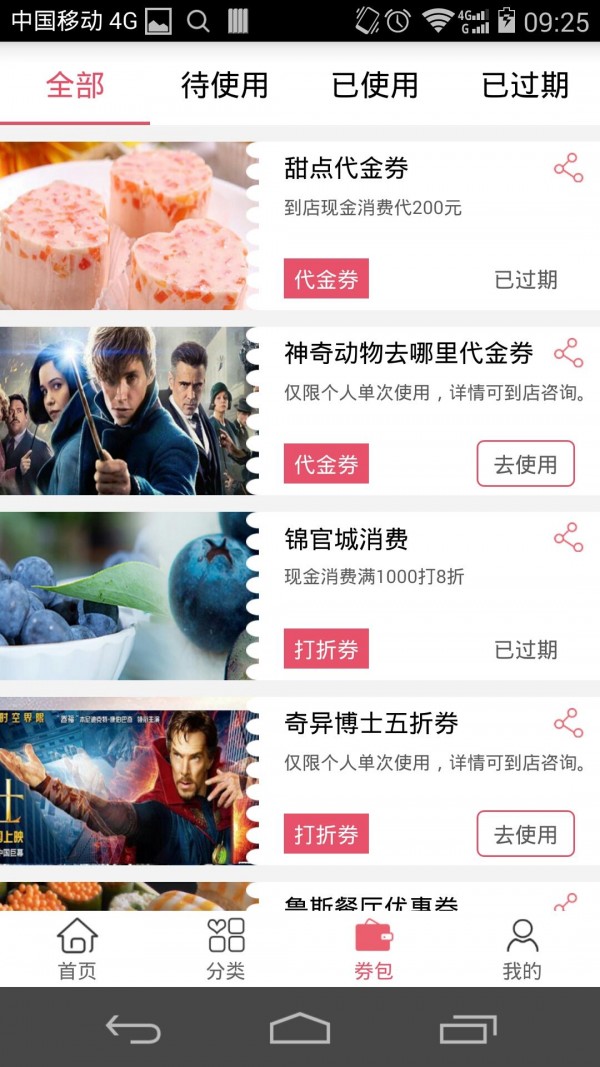
Task: Select the 券包 bottom tab
Action: coord(374,950)
